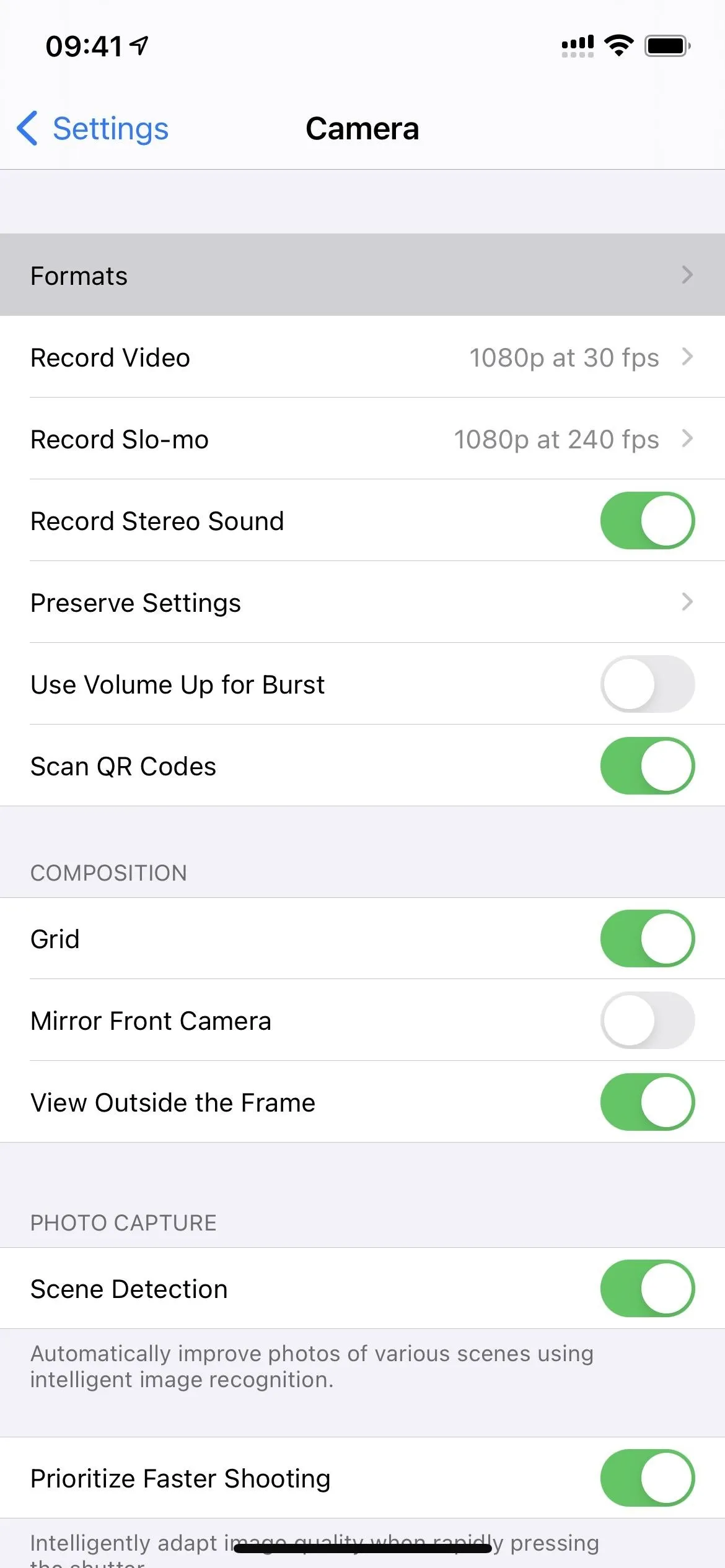Open Record Video resolution options
The height and width of the screenshot is (1568, 725).
pyautogui.click(x=362, y=357)
